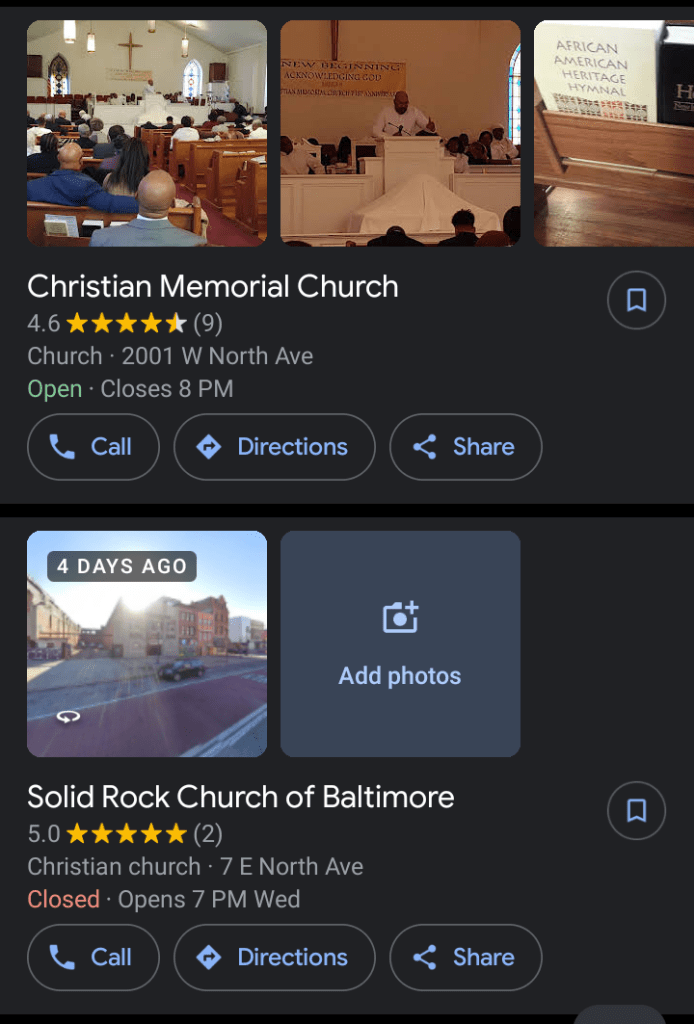Get directions to Christian Memorial Church

tap(274, 447)
